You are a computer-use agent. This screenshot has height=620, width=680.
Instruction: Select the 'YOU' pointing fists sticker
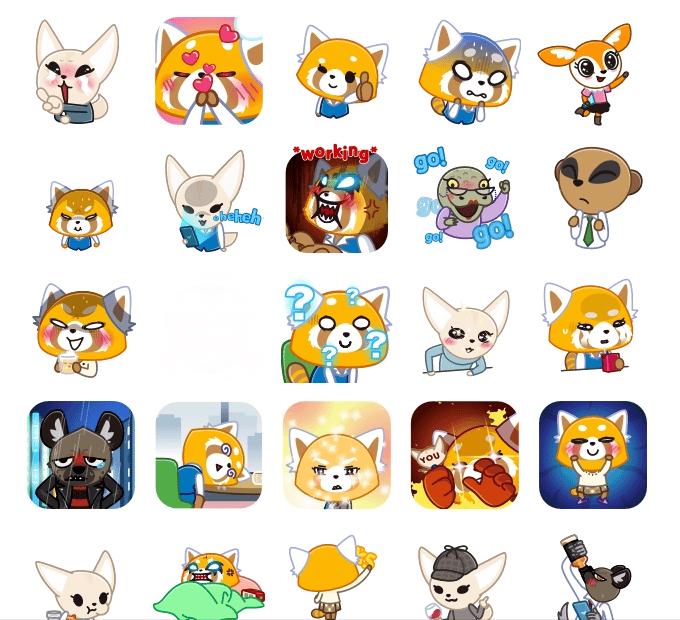464,455
